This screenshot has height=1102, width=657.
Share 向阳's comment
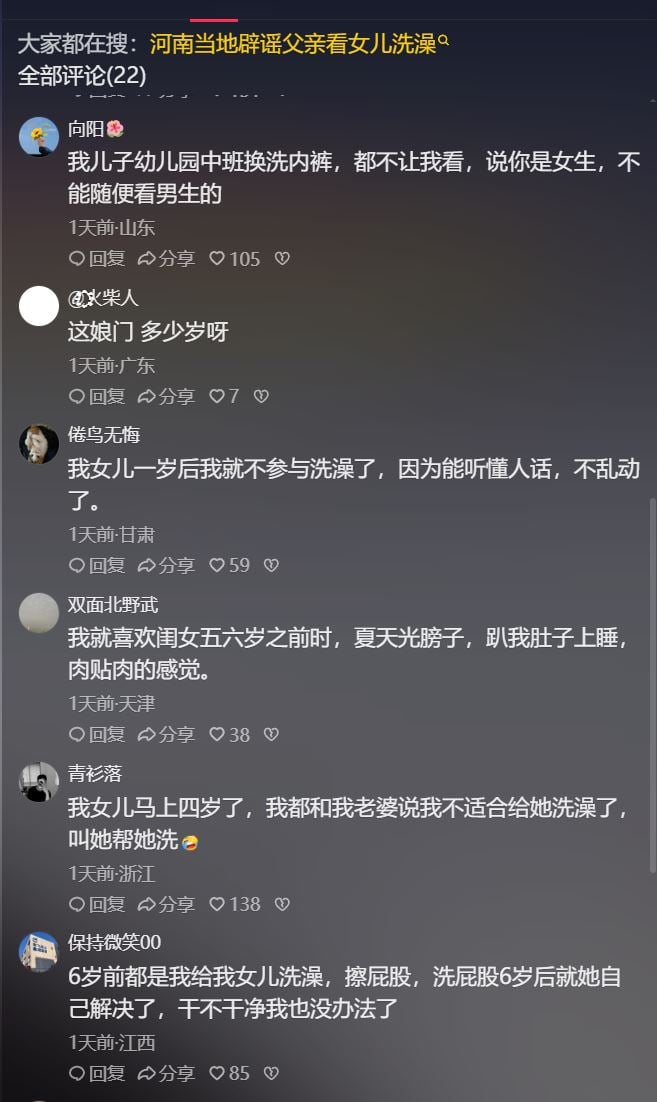click(x=166, y=259)
